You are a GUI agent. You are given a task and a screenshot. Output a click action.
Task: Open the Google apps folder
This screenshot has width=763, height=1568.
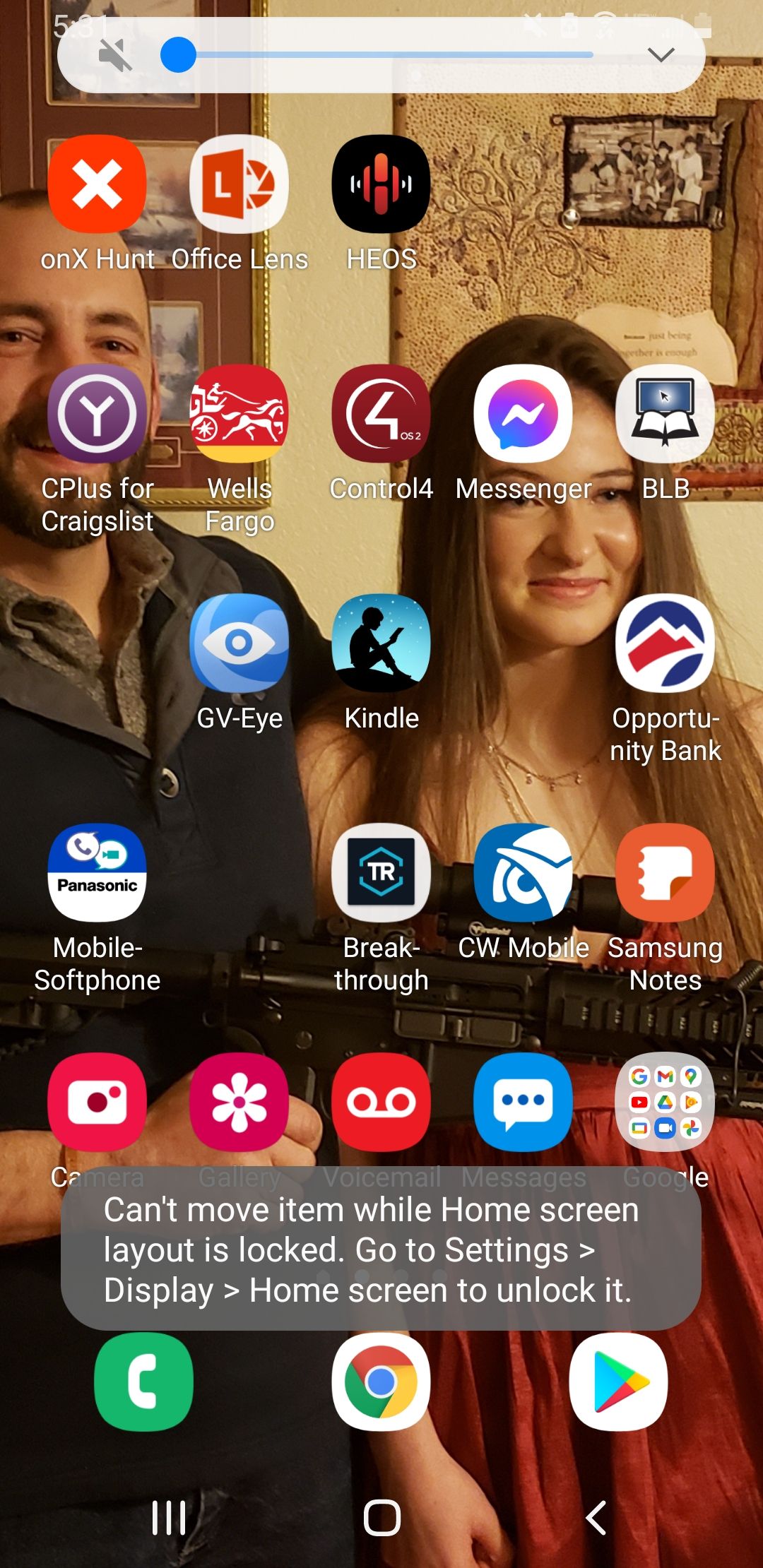pos(666,1102)
